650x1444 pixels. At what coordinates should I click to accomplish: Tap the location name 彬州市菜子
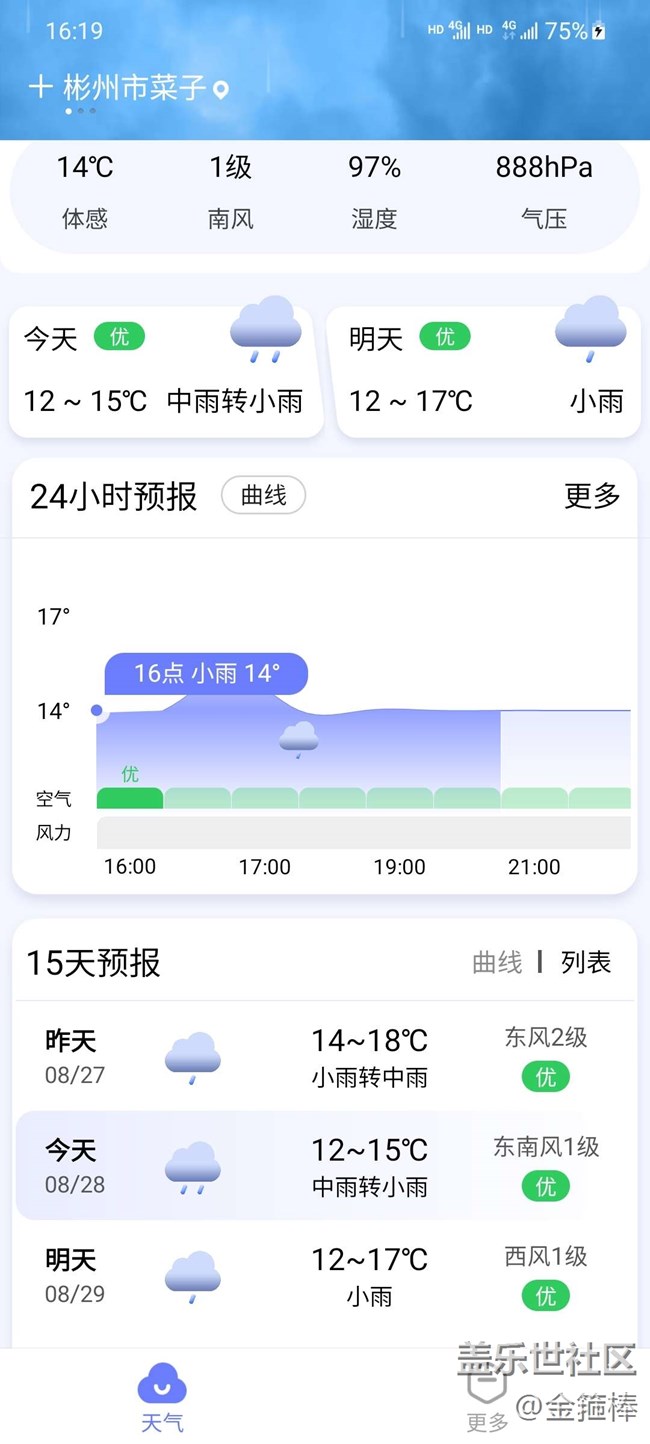pyautogui.click(x=135, y=88)
